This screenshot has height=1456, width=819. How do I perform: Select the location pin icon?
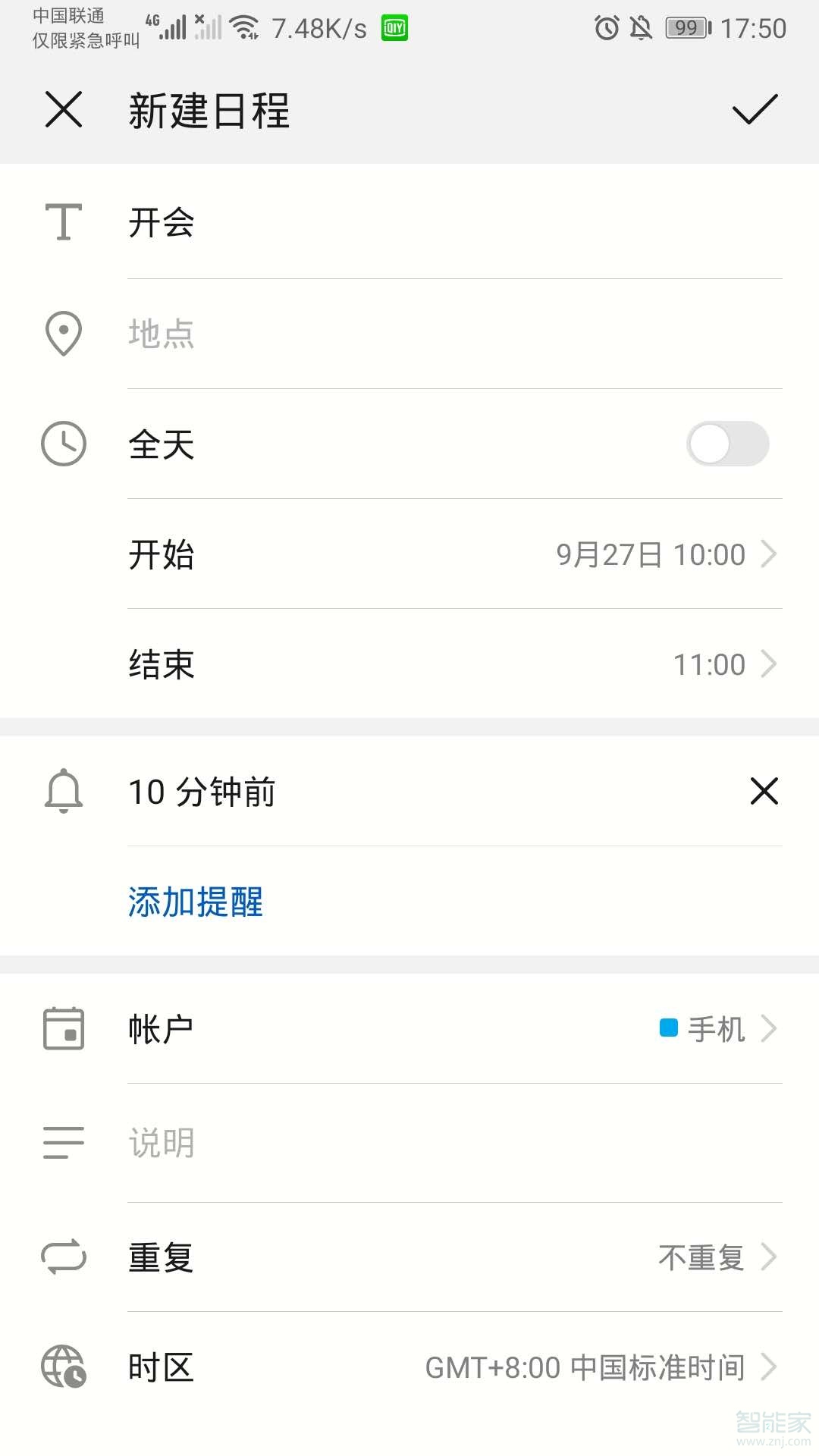click(x=63, y=334)
